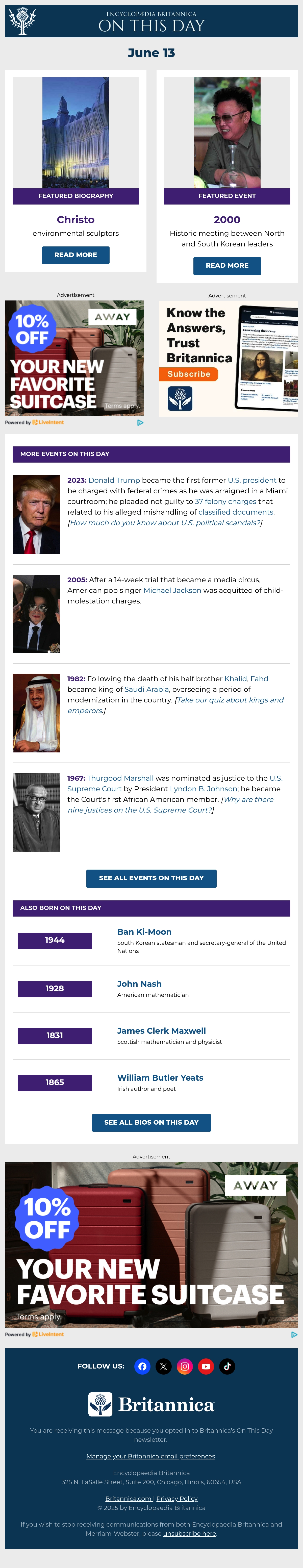The image size is (303, 1568).
Task: See all events on this day
Action: 151,878
